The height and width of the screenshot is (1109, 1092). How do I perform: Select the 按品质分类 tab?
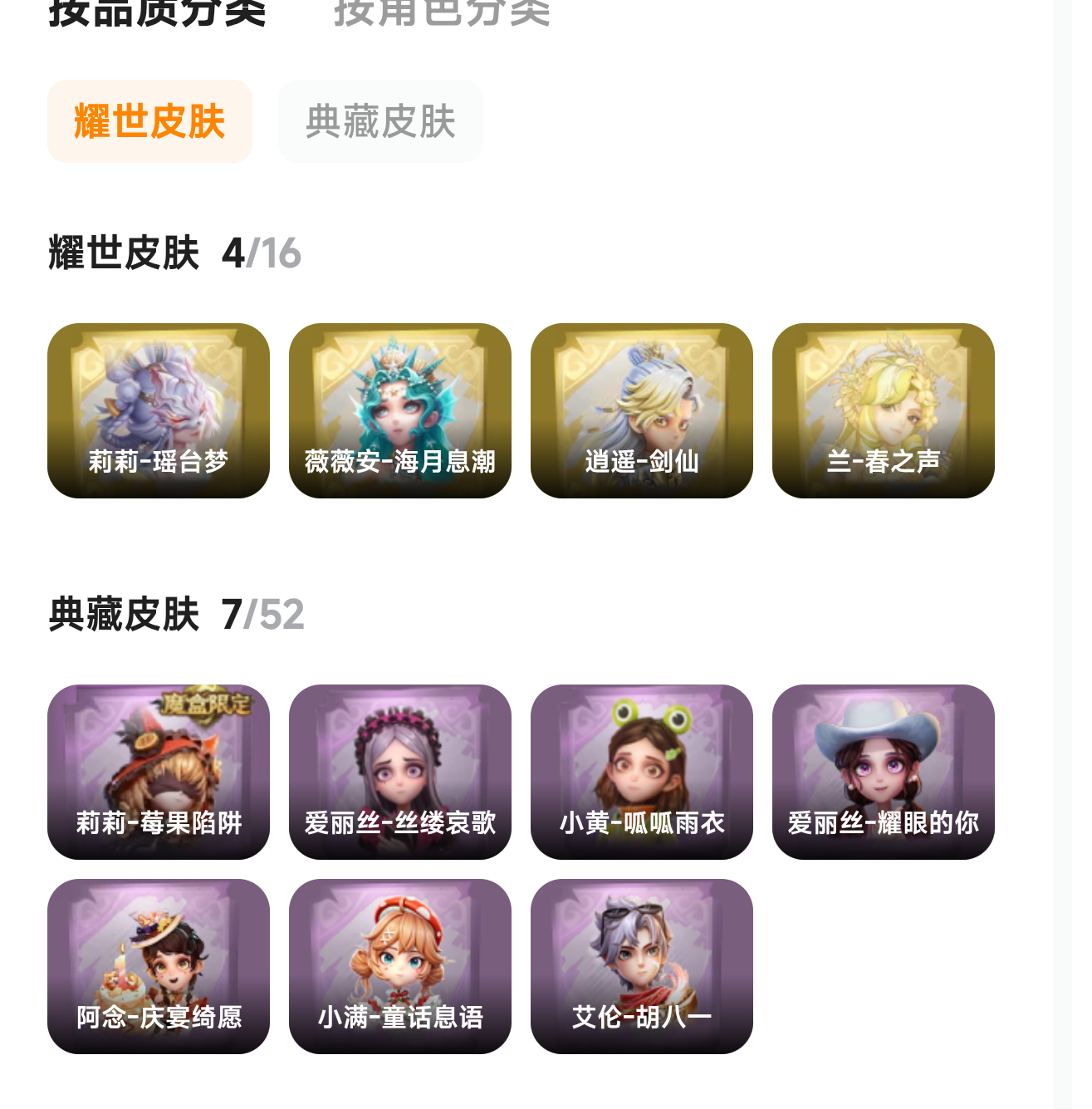(158, 12)
